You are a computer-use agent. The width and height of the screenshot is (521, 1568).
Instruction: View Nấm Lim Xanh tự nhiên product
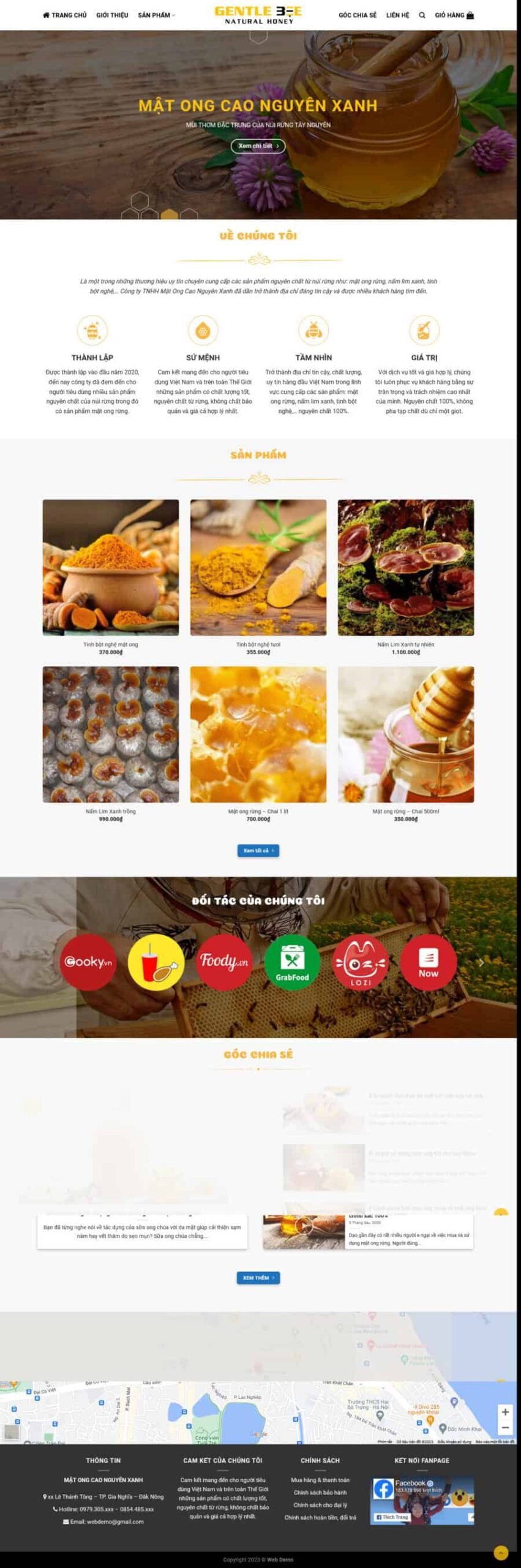405,567
